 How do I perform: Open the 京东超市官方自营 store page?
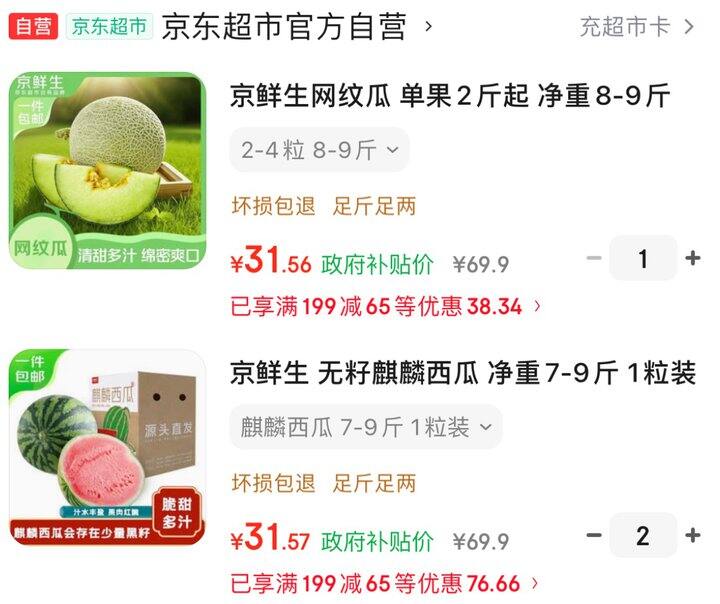pos(284,27)
